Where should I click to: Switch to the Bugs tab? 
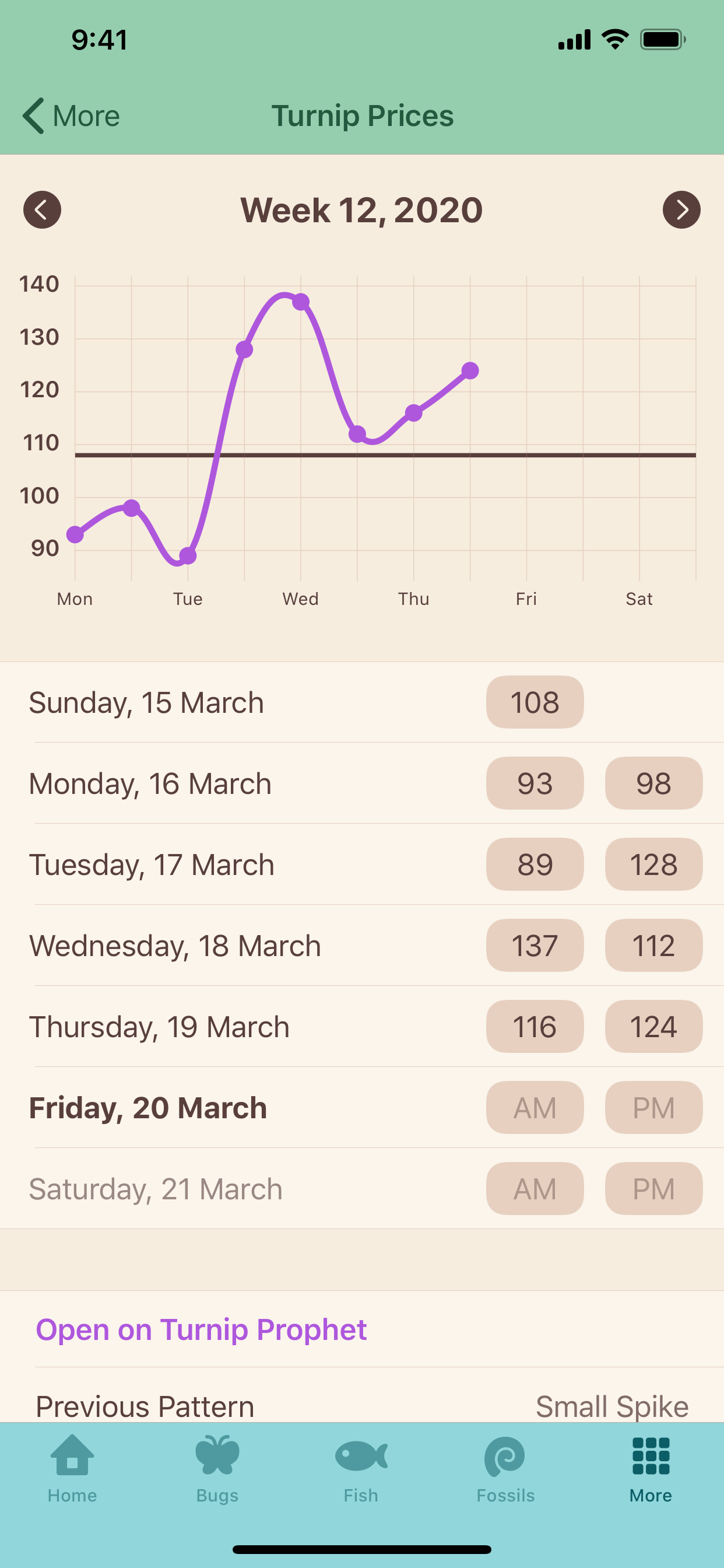217,1469
